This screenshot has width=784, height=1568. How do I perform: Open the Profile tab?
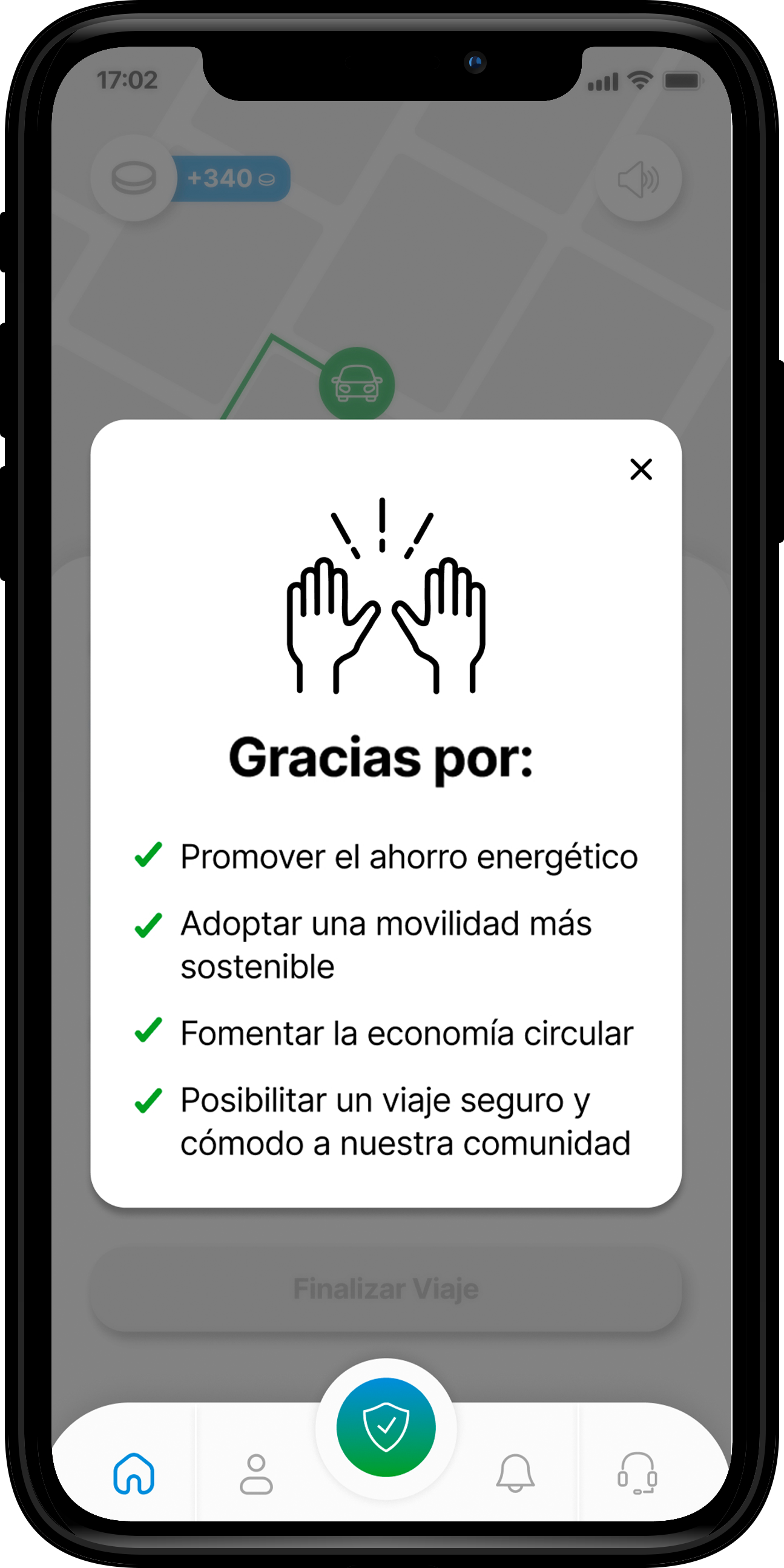coord(256,1474)
